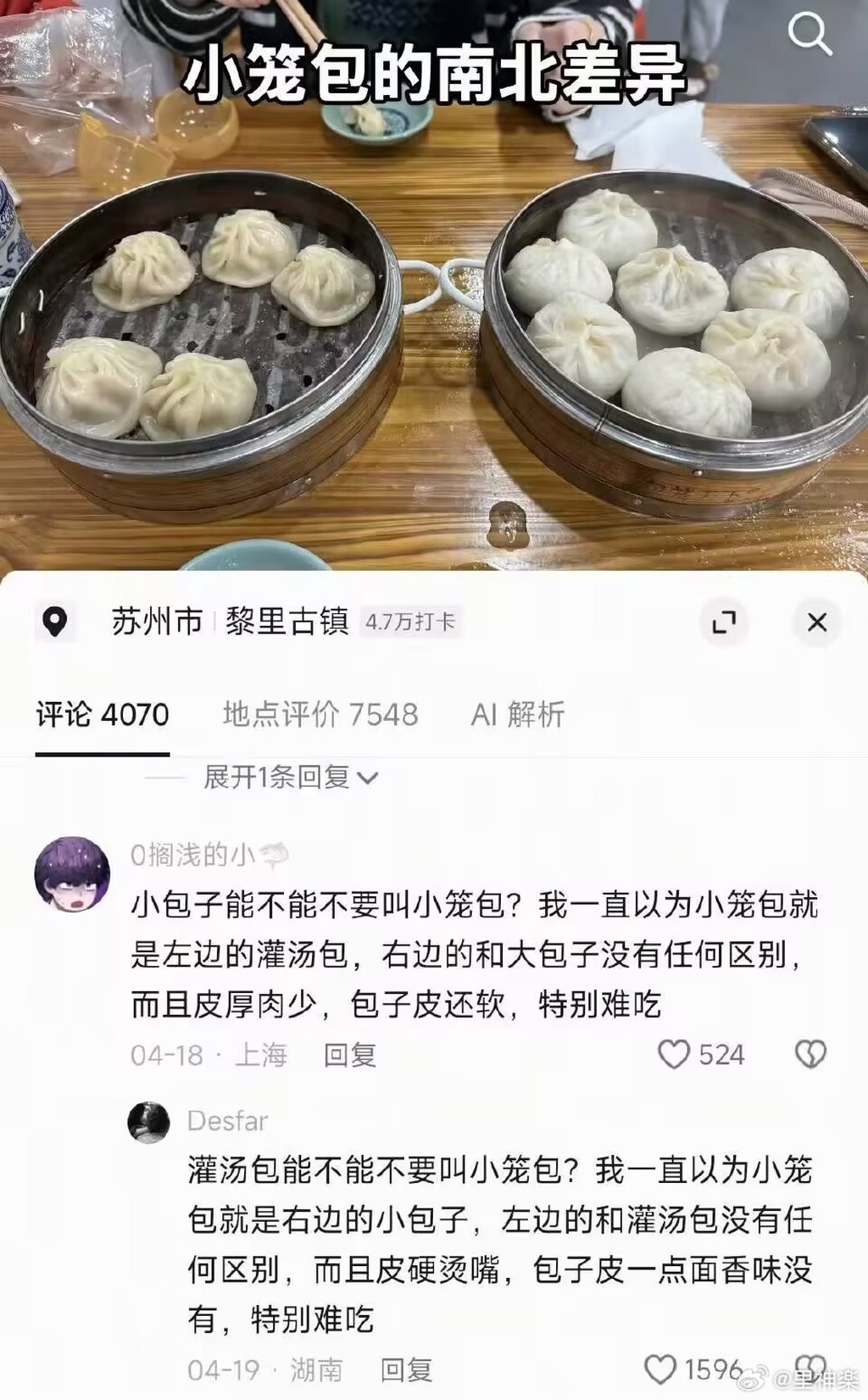Close the comments panel

tap(816, 622)
